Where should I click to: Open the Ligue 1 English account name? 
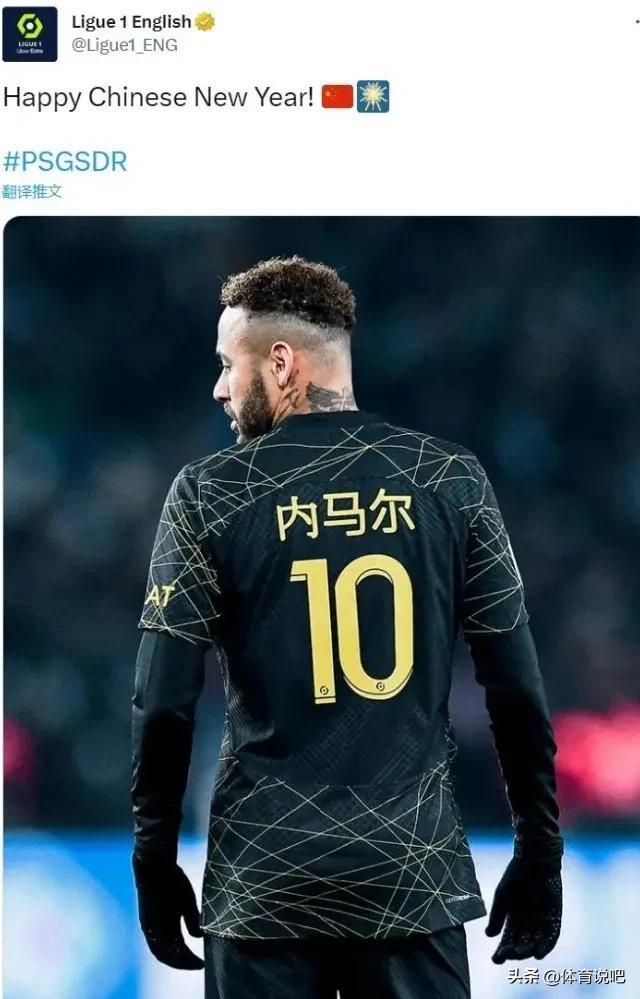click(x=131, y=22)
